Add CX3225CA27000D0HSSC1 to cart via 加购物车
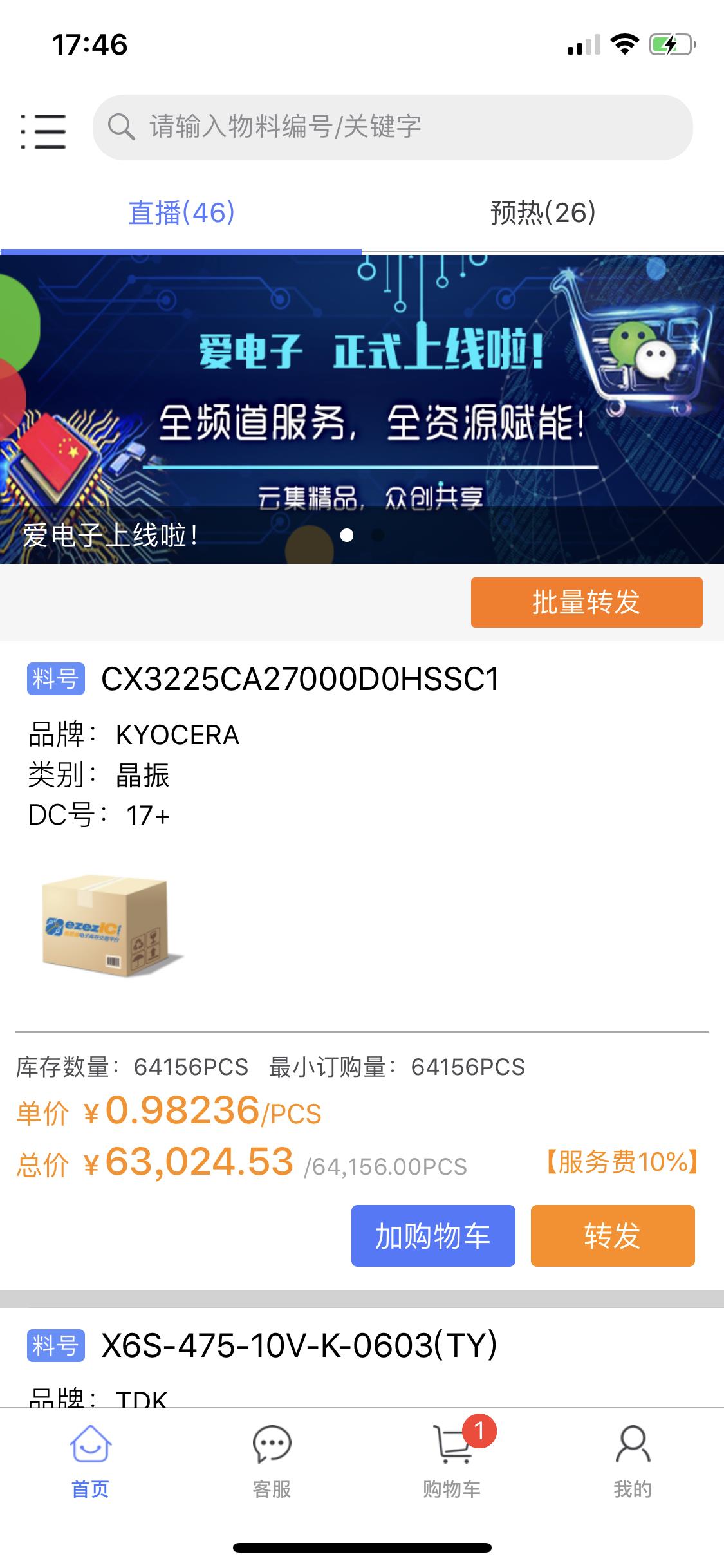This screenshot has width=724, height=1568. click(433, 1236)
